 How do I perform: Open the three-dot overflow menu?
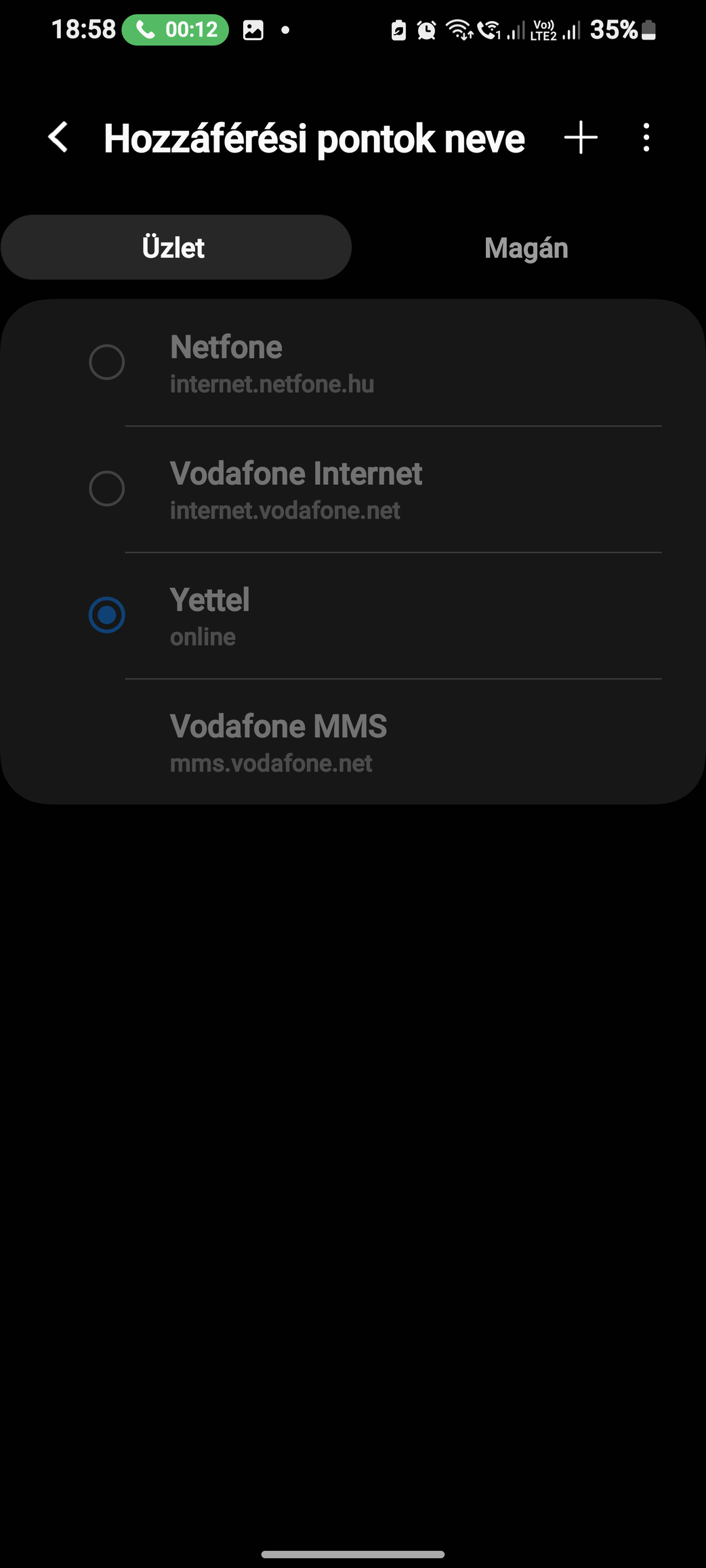(x=646, y=137)
